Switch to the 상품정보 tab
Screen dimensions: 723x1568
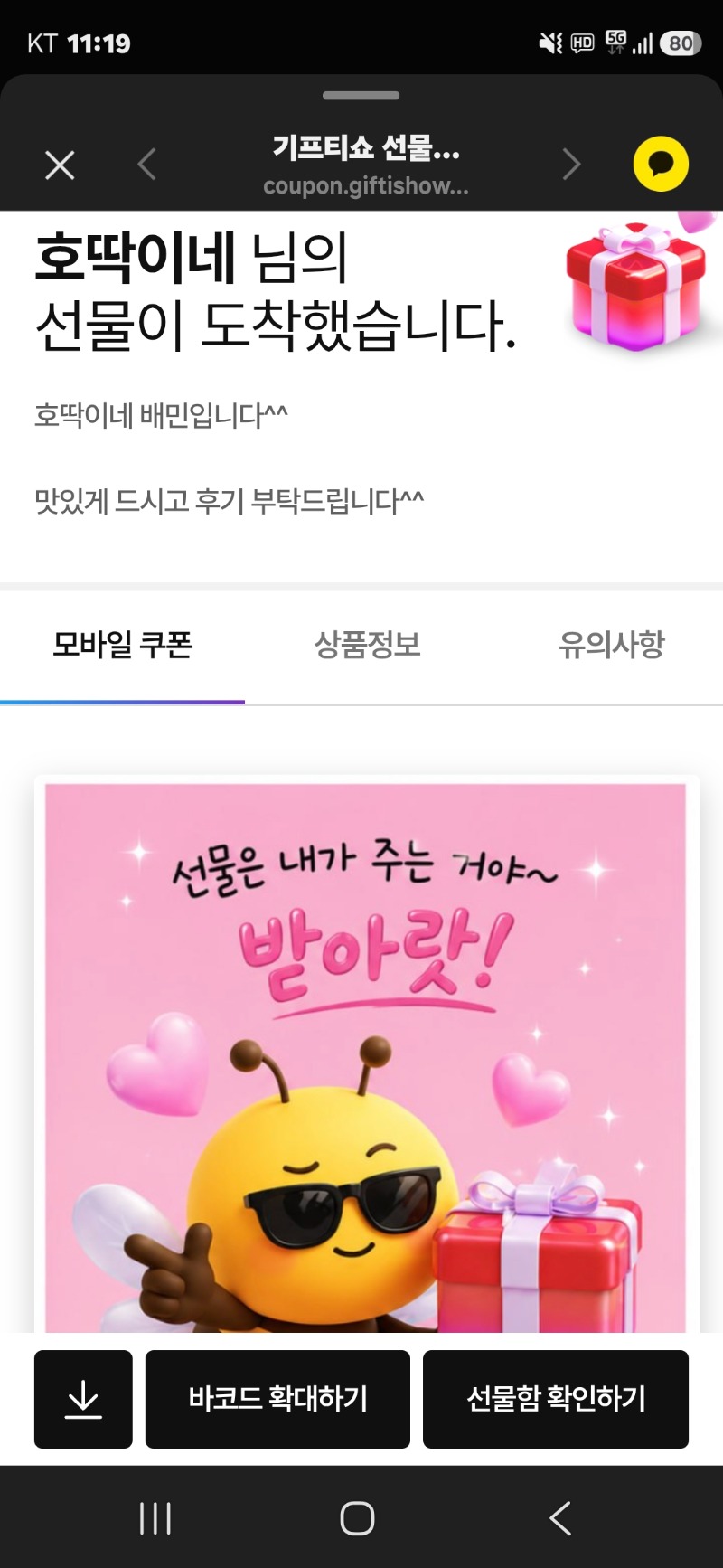(367, 645)
